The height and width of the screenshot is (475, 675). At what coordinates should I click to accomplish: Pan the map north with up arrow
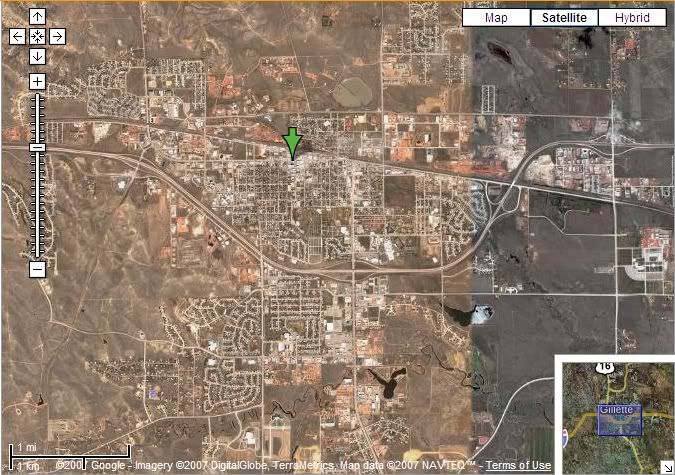(37, 16)
